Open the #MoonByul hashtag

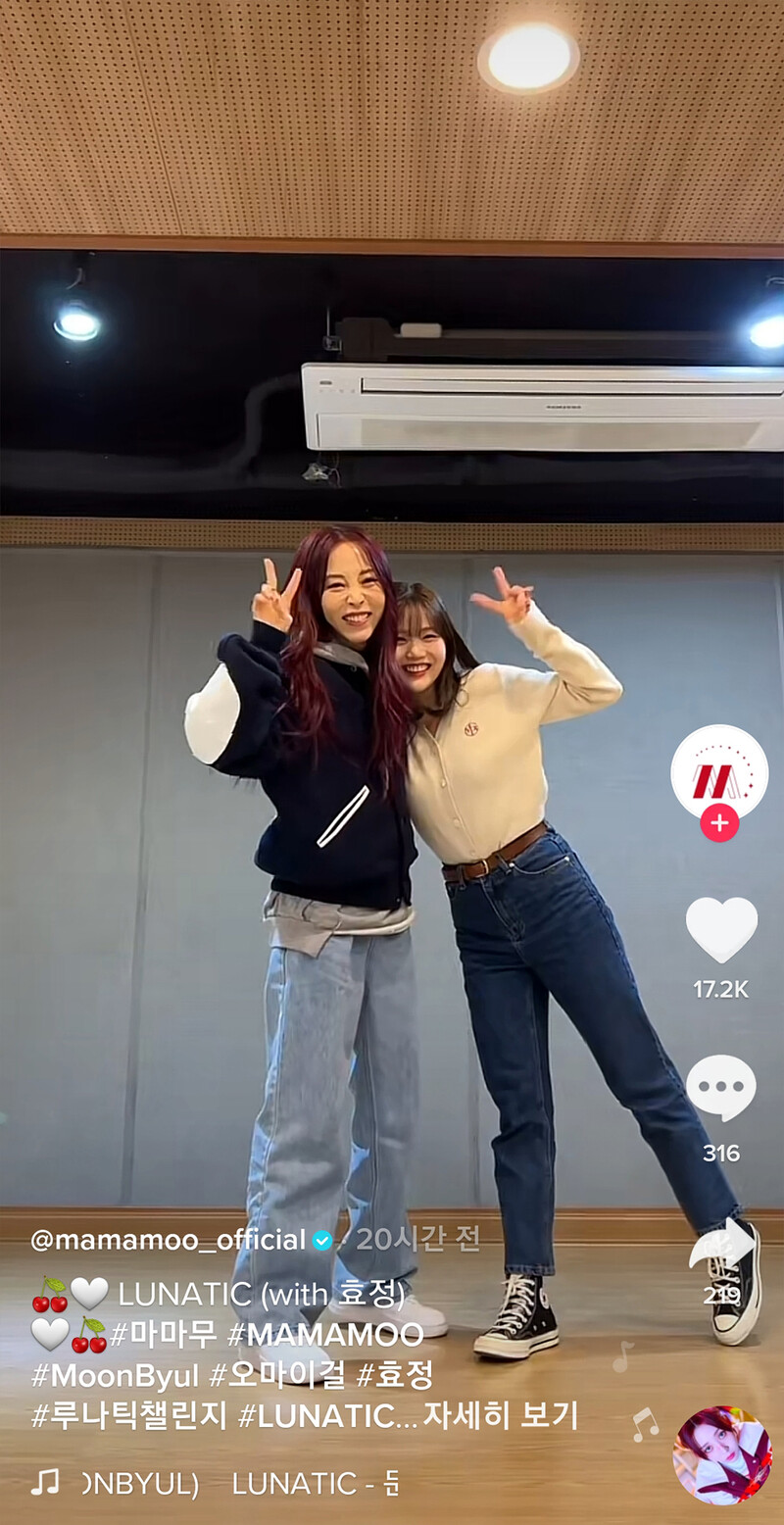(x=115, y=1375)
